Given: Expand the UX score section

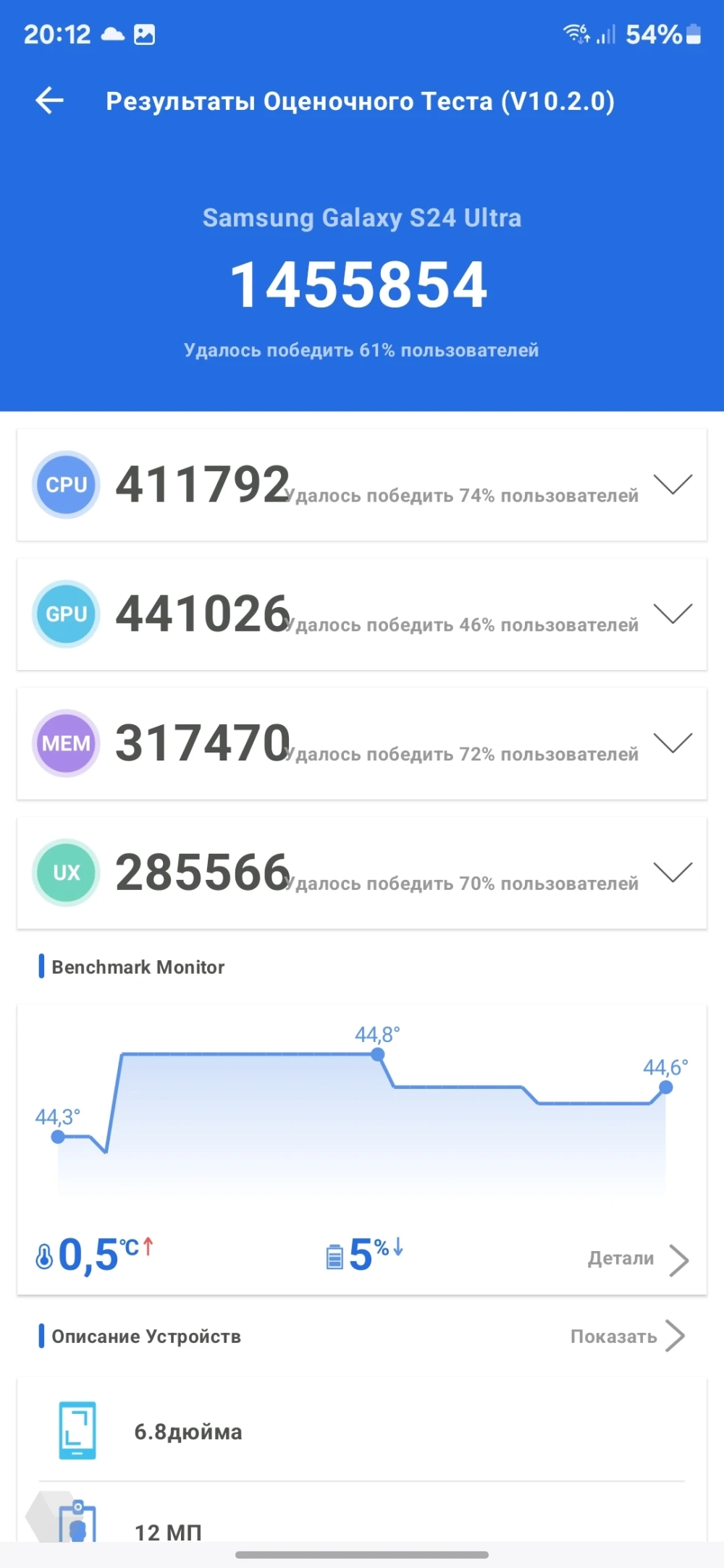Looking at the screenshot, I should tap(673, 873).
